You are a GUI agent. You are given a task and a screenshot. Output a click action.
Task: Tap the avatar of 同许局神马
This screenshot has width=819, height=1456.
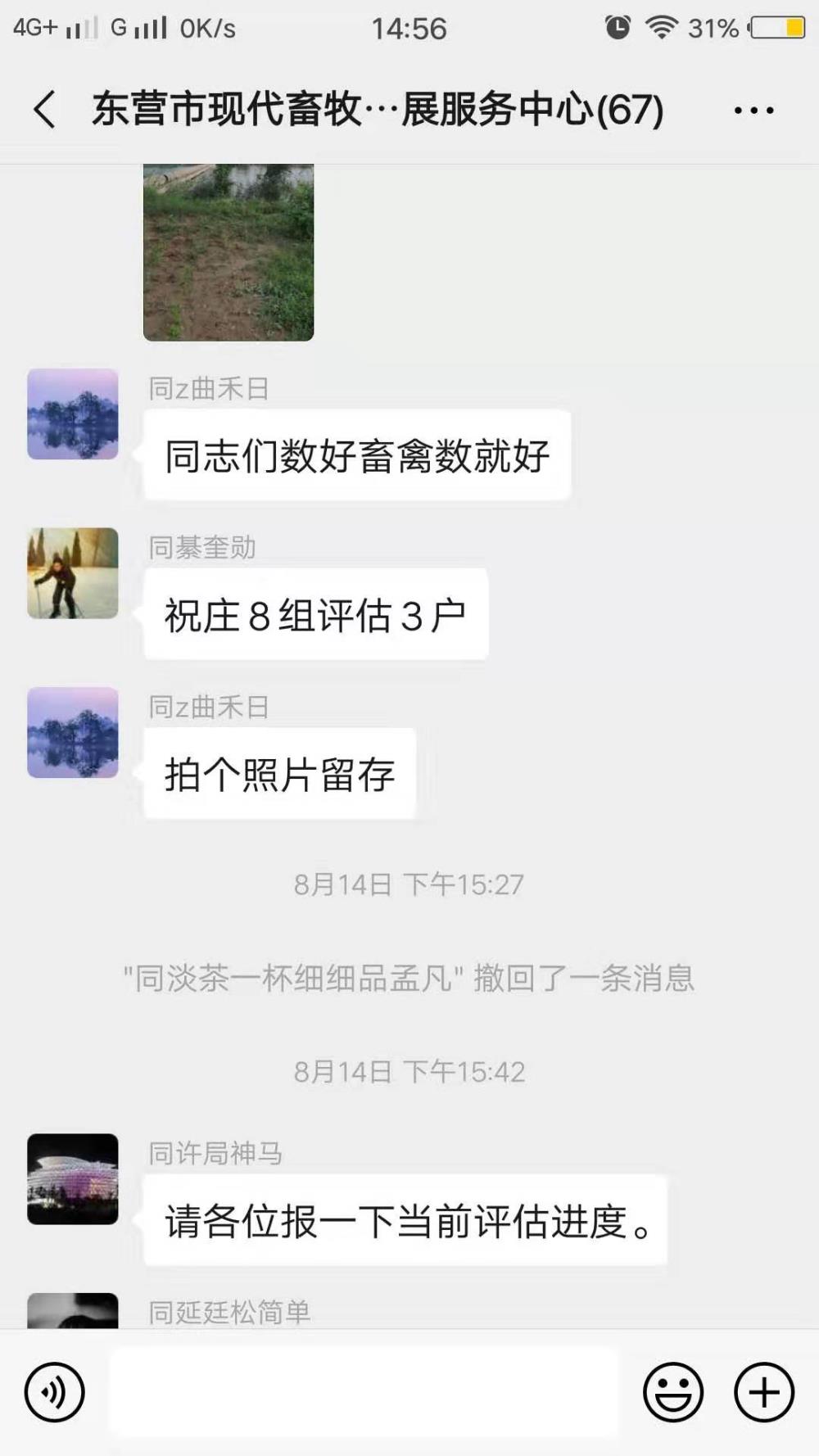(73, 1179)
